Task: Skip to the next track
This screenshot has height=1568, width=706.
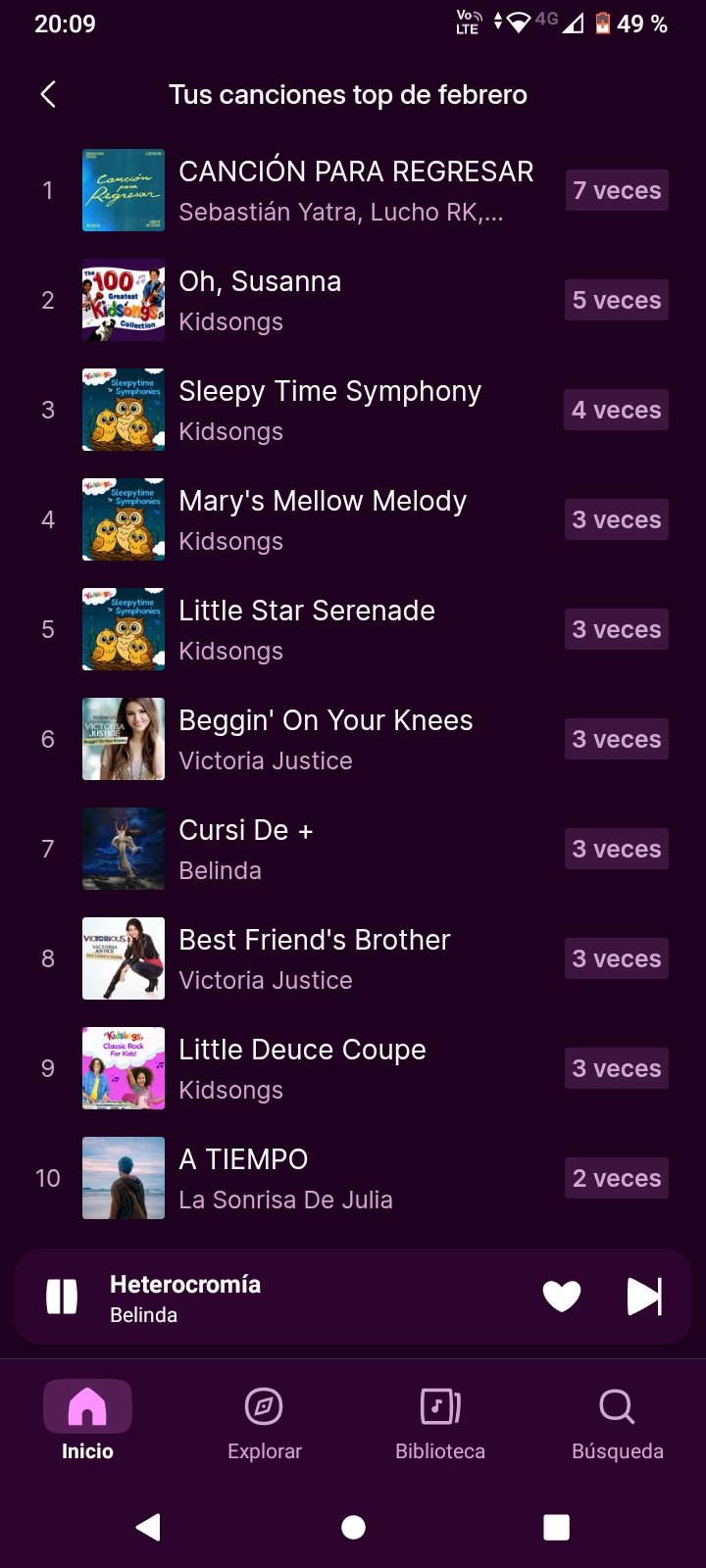Action: coord(644,1297)
